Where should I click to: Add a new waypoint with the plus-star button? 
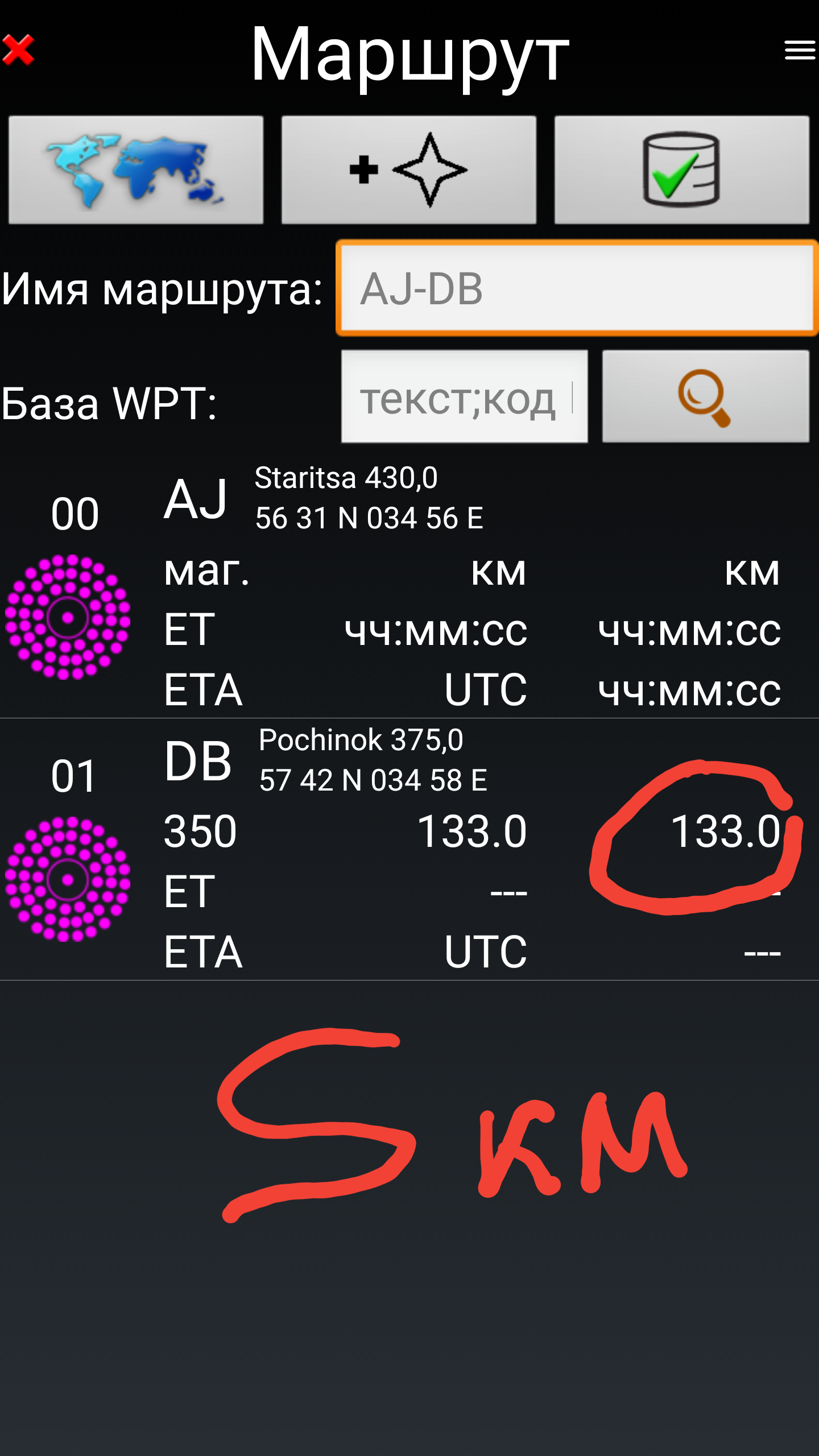[408, 169]
